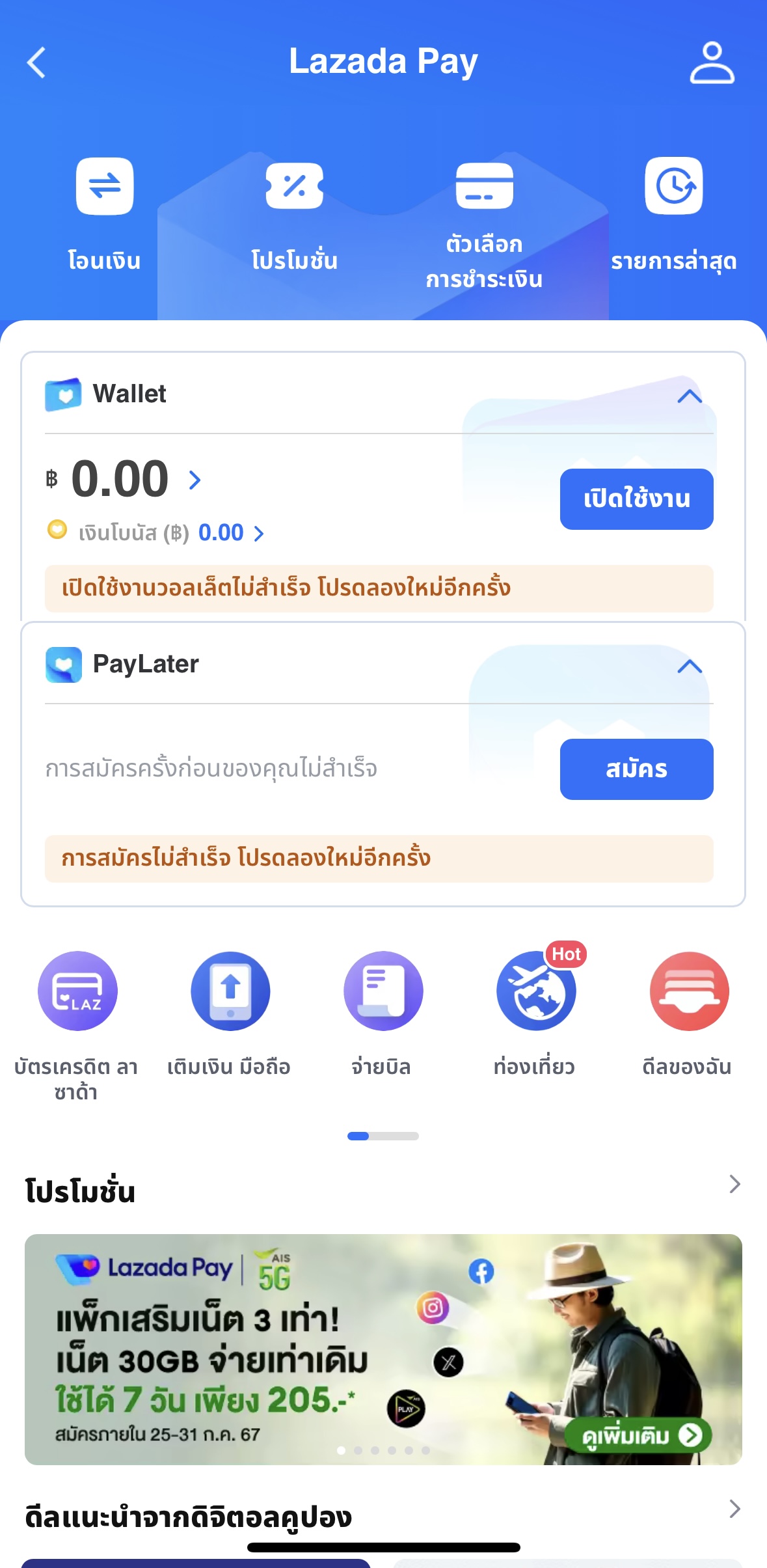Open ท่องเที่ยว travel service
This screenshot has width=767, height=1568.
click(x=536, y=991)
